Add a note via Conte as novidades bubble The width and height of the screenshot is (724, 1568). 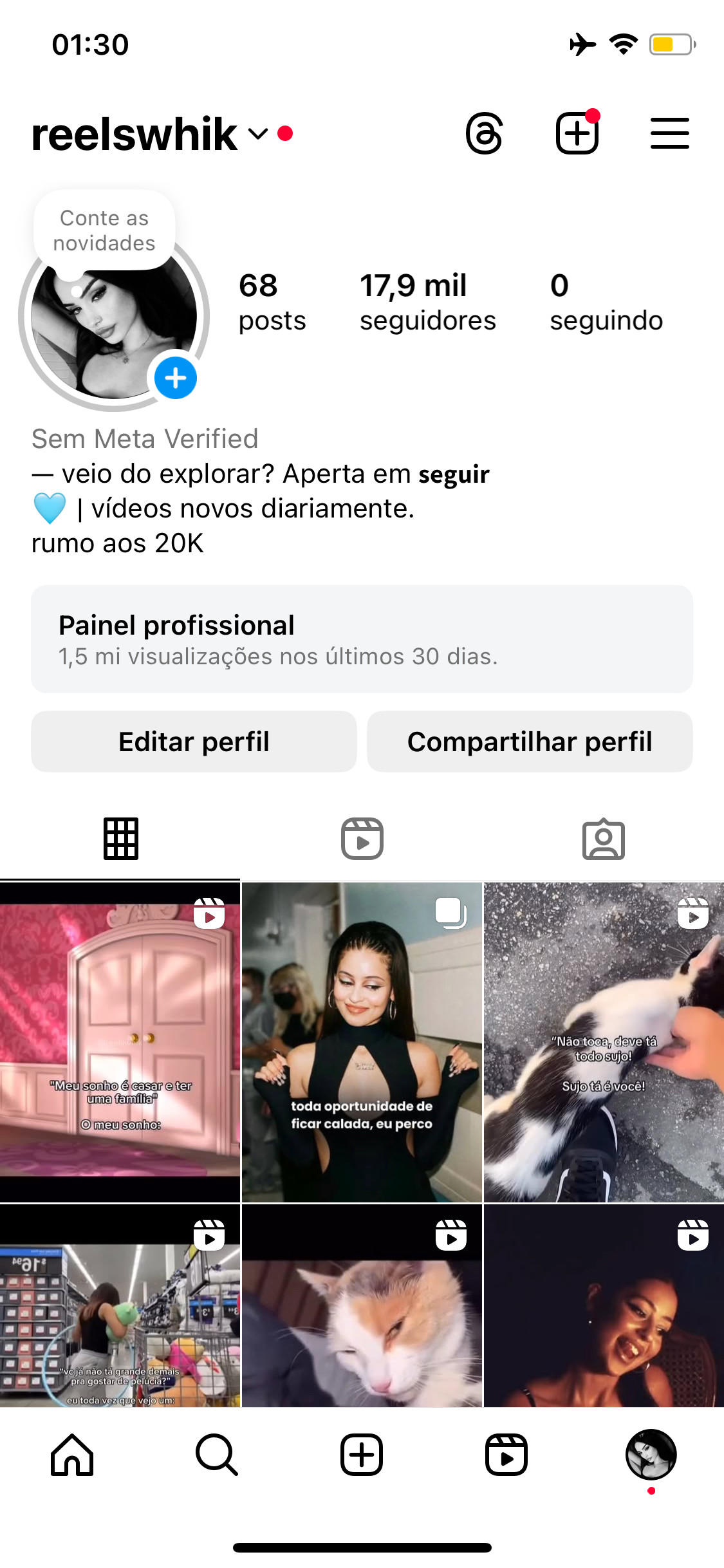(x=104, y=230)
